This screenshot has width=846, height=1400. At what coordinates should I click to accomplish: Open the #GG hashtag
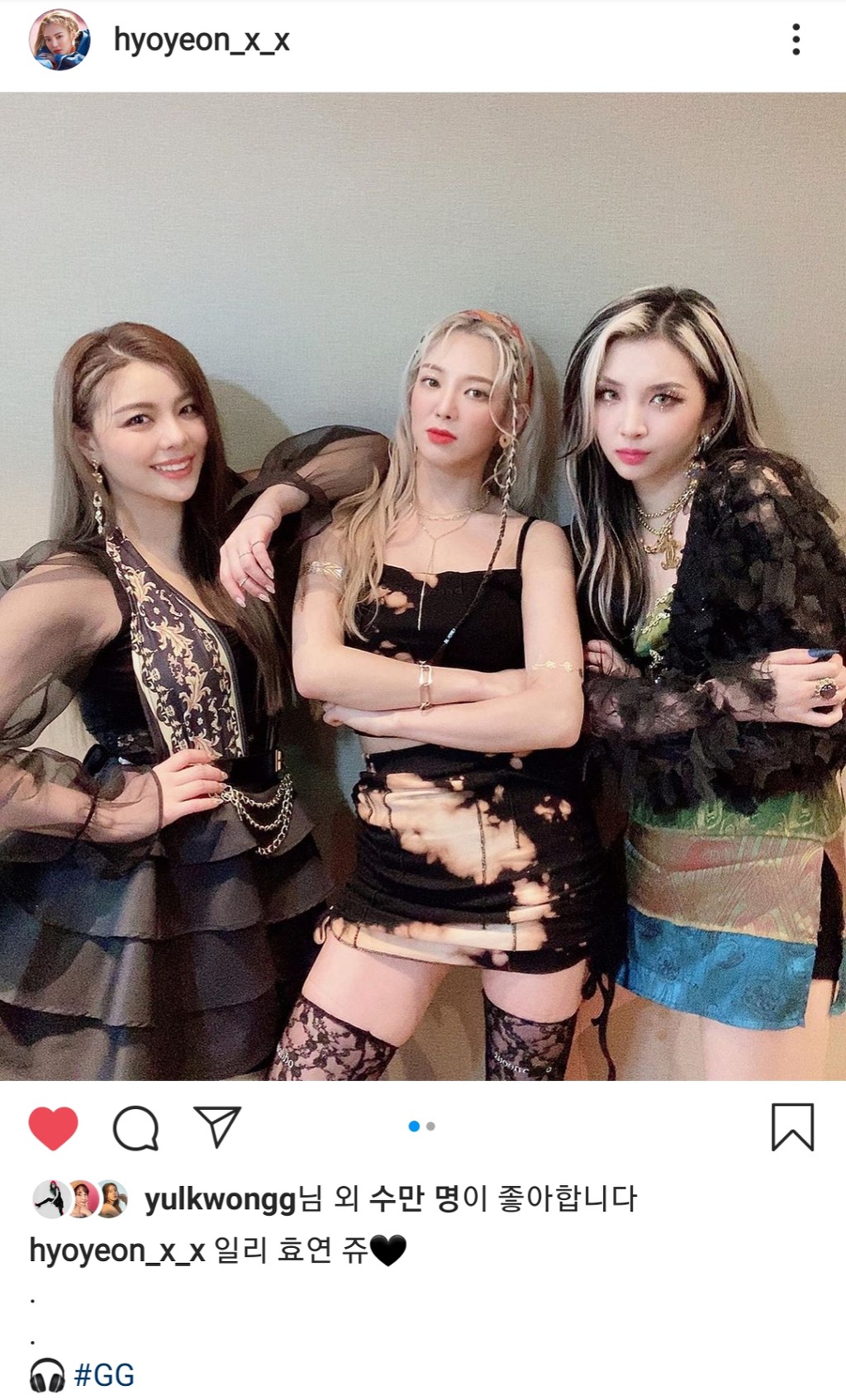point(104,1375)
